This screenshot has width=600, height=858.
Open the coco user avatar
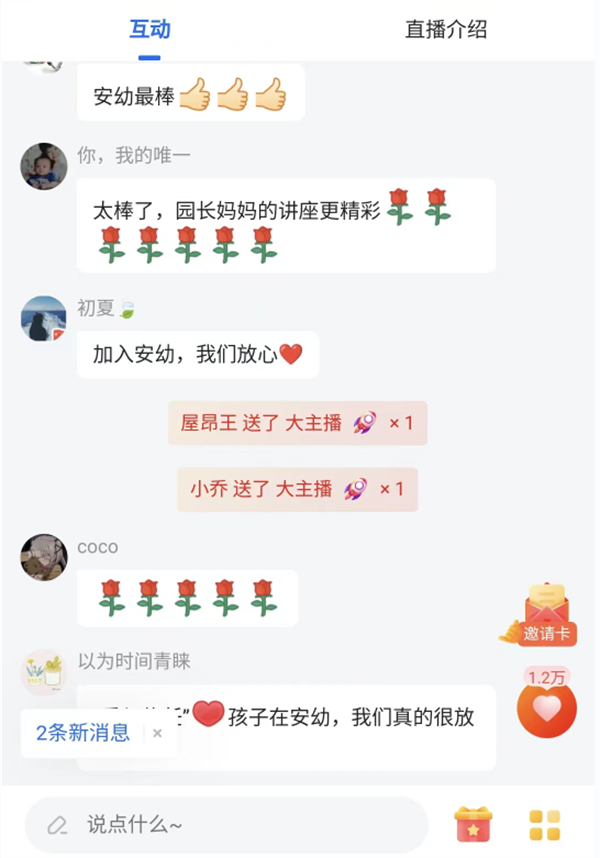(44, 557)
